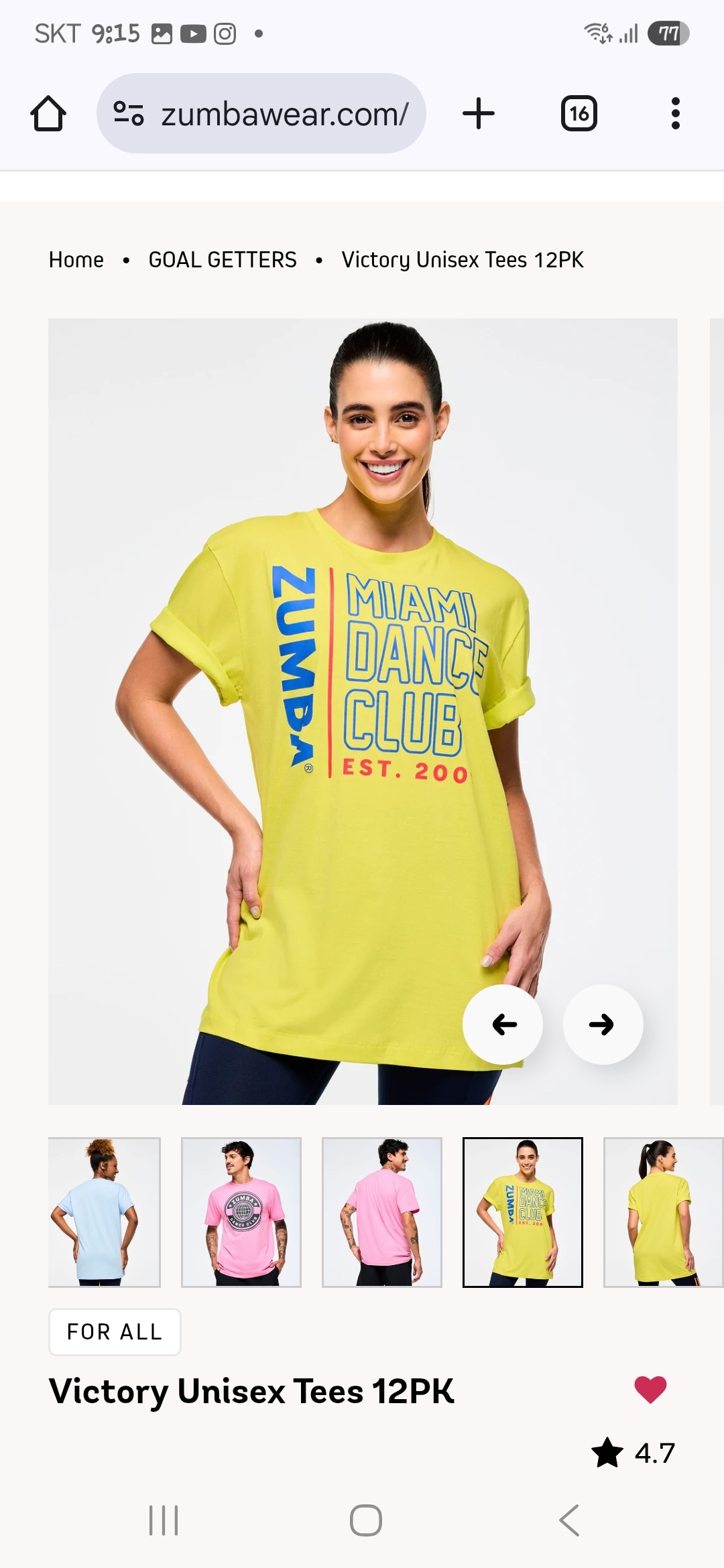Screen dimensions: 724x1568
Task: Tap the zumbawear.com address bar
Action: point(261,113)
